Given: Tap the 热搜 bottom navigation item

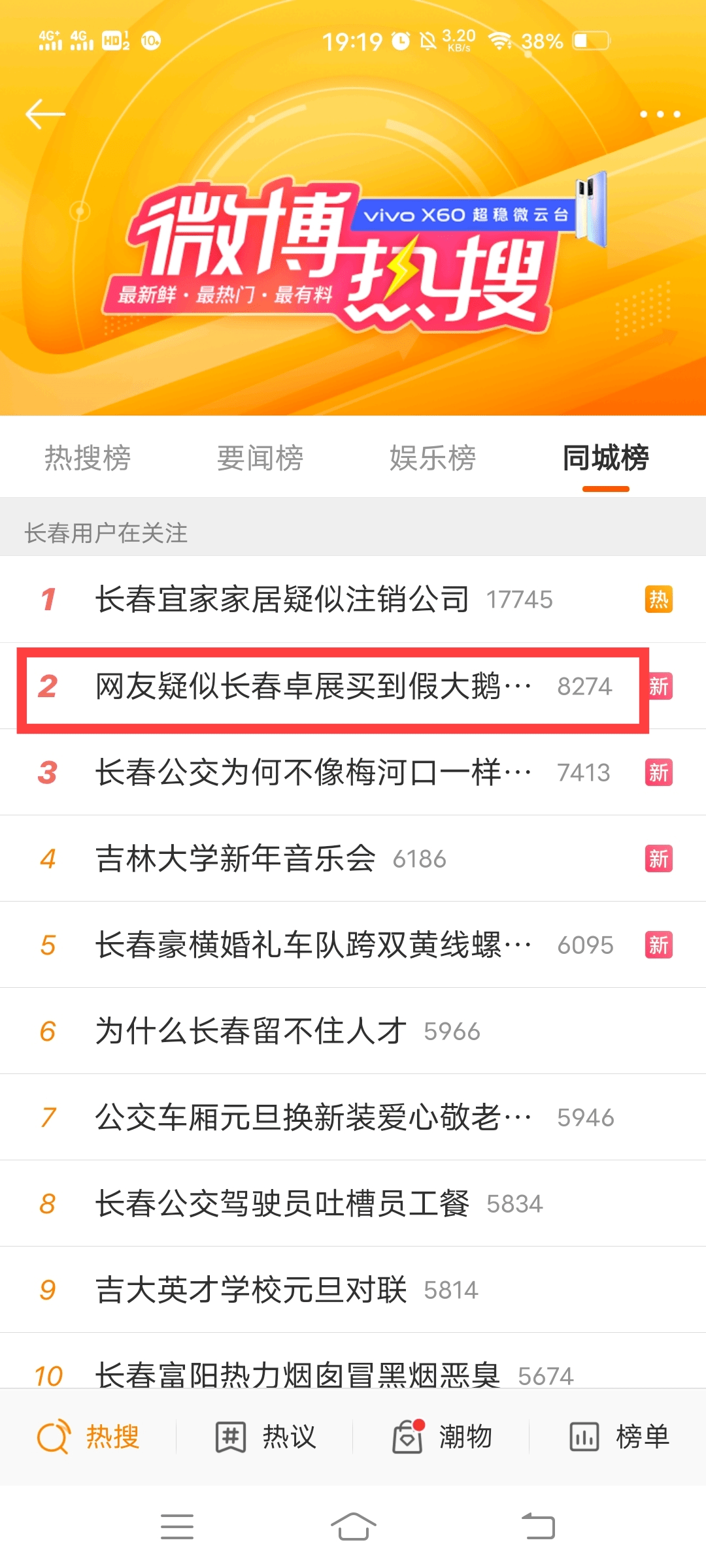Looking at the screenshot, I should click(88, 1437).
